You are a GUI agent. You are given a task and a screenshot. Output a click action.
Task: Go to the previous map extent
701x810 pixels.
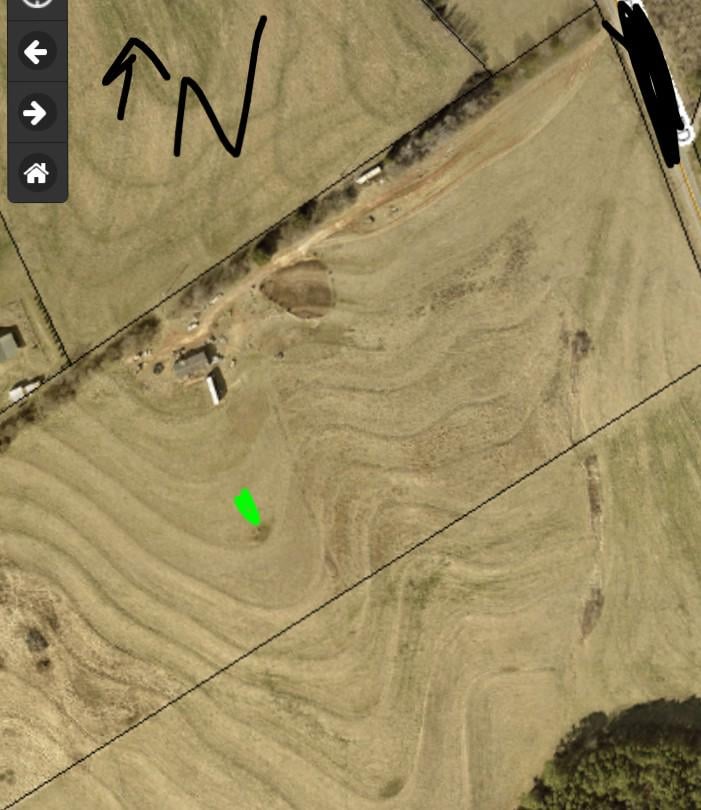pyautogui.click(x=37, y=52)
